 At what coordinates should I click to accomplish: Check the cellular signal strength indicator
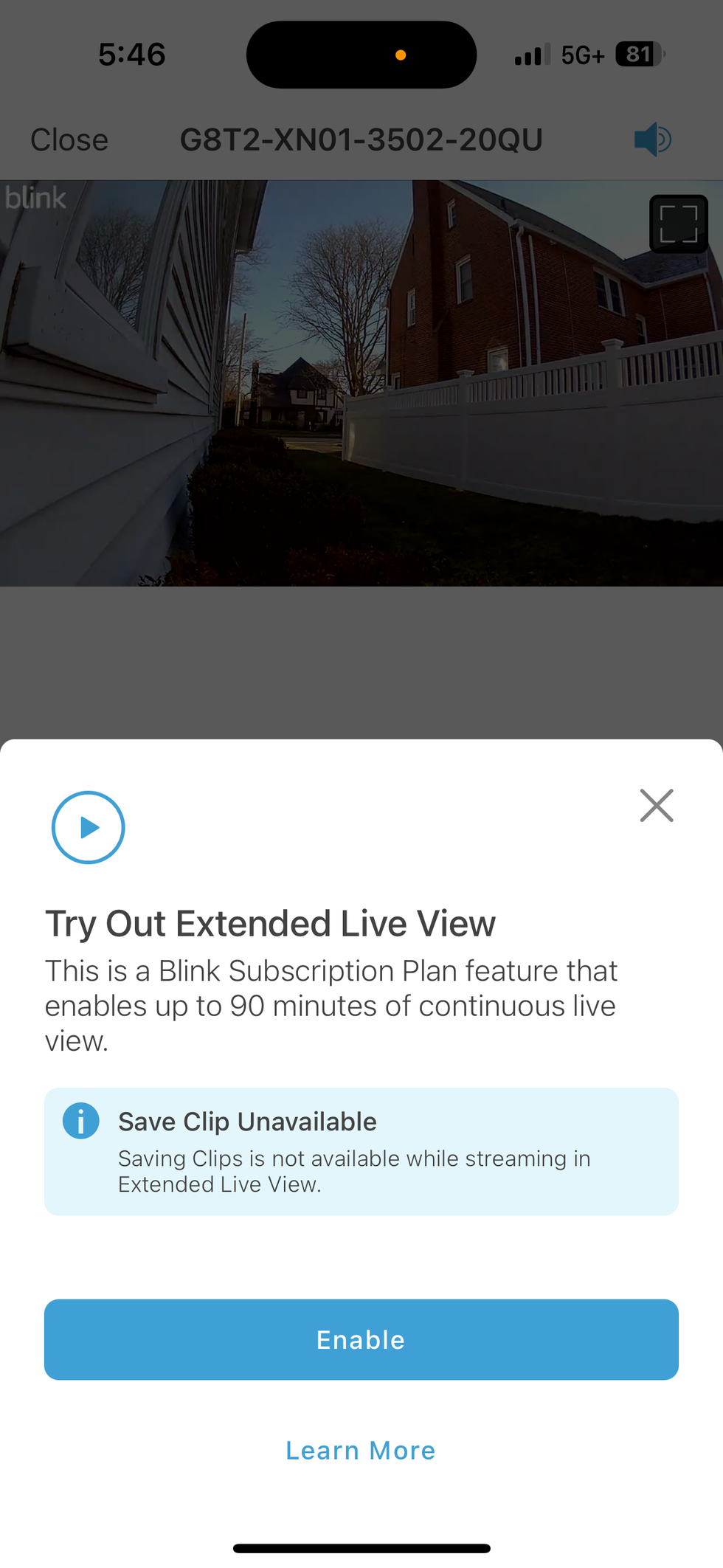pos(532,54)
